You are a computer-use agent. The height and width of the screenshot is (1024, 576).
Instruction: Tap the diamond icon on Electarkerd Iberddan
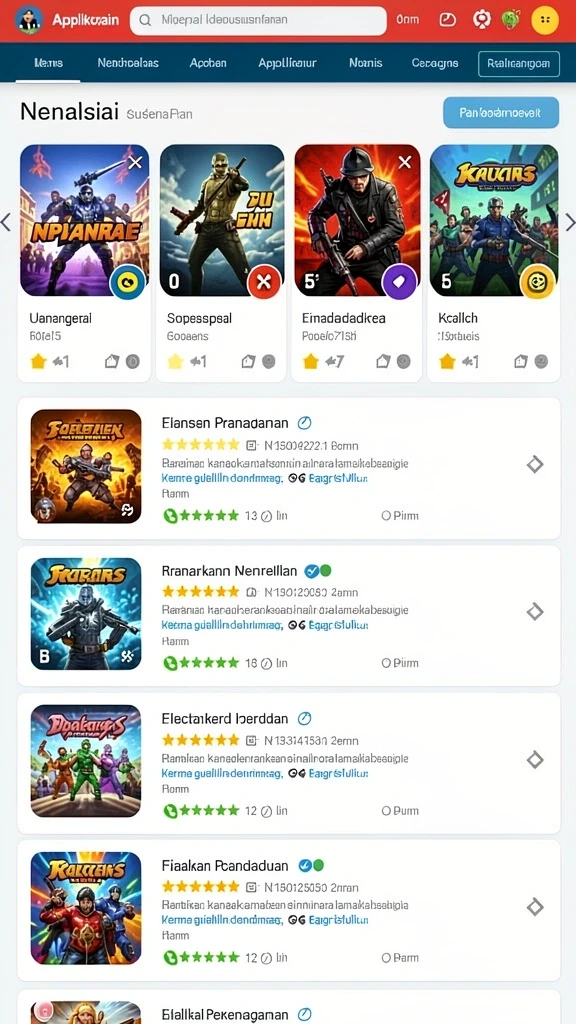pyautogui.click(x=535, y=760)
